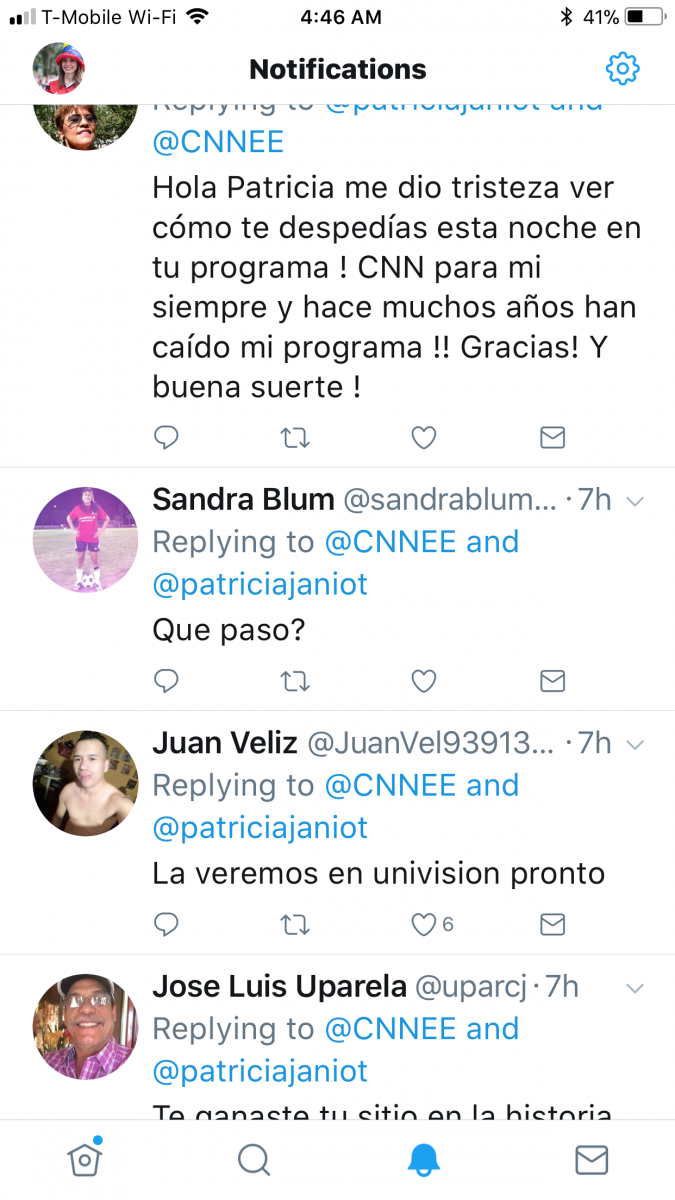Screen dimensions: 675x1200
Task: Open your profile avatar menu
Action: pos(59,68)
